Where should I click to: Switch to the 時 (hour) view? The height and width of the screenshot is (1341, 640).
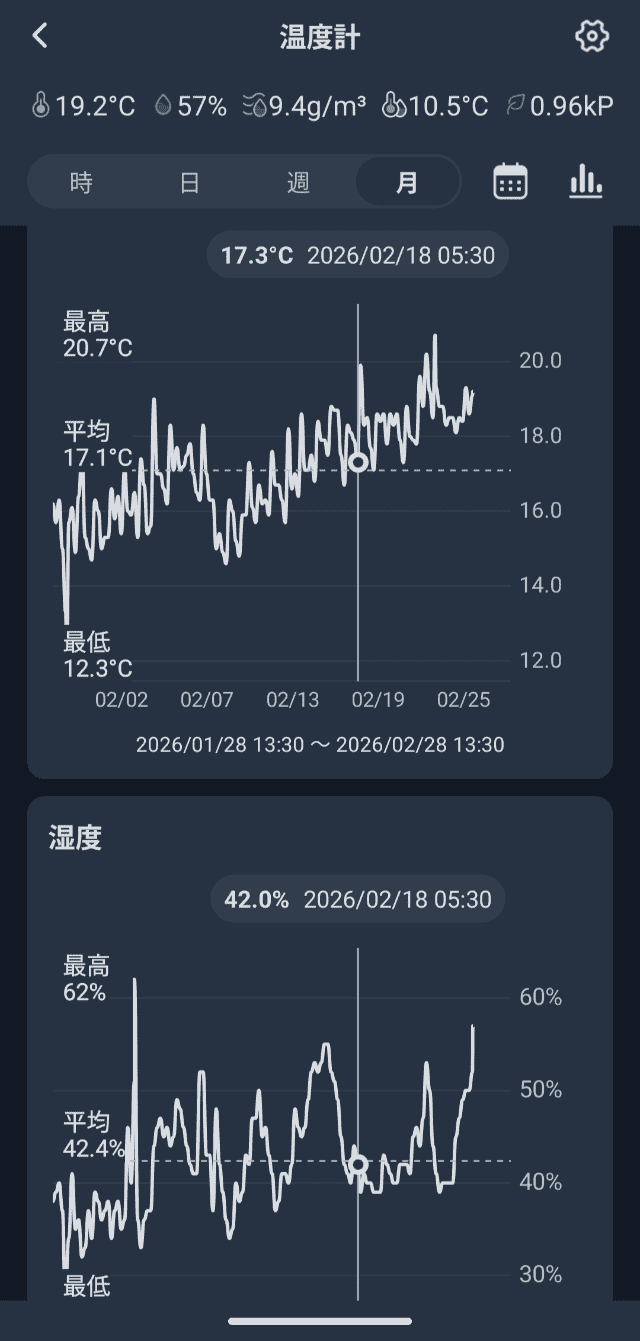click(x=82, y=182)
